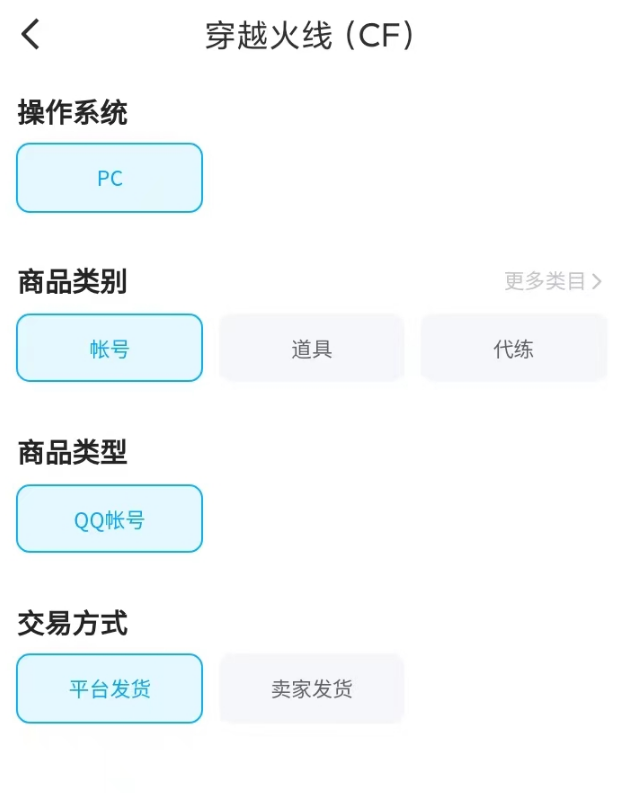The width and height of the screenshot is (622, 793).
Task: Pick the 代练 category chip
Action: point(513,348)
